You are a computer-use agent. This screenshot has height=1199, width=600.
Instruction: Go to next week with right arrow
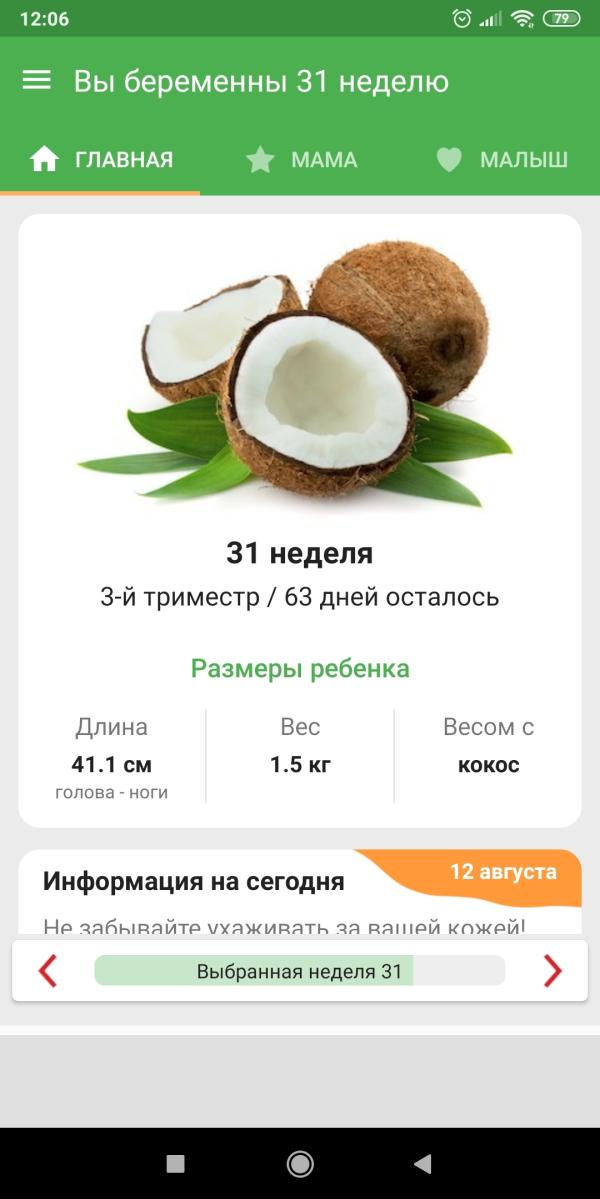click(x=552, y=971)
